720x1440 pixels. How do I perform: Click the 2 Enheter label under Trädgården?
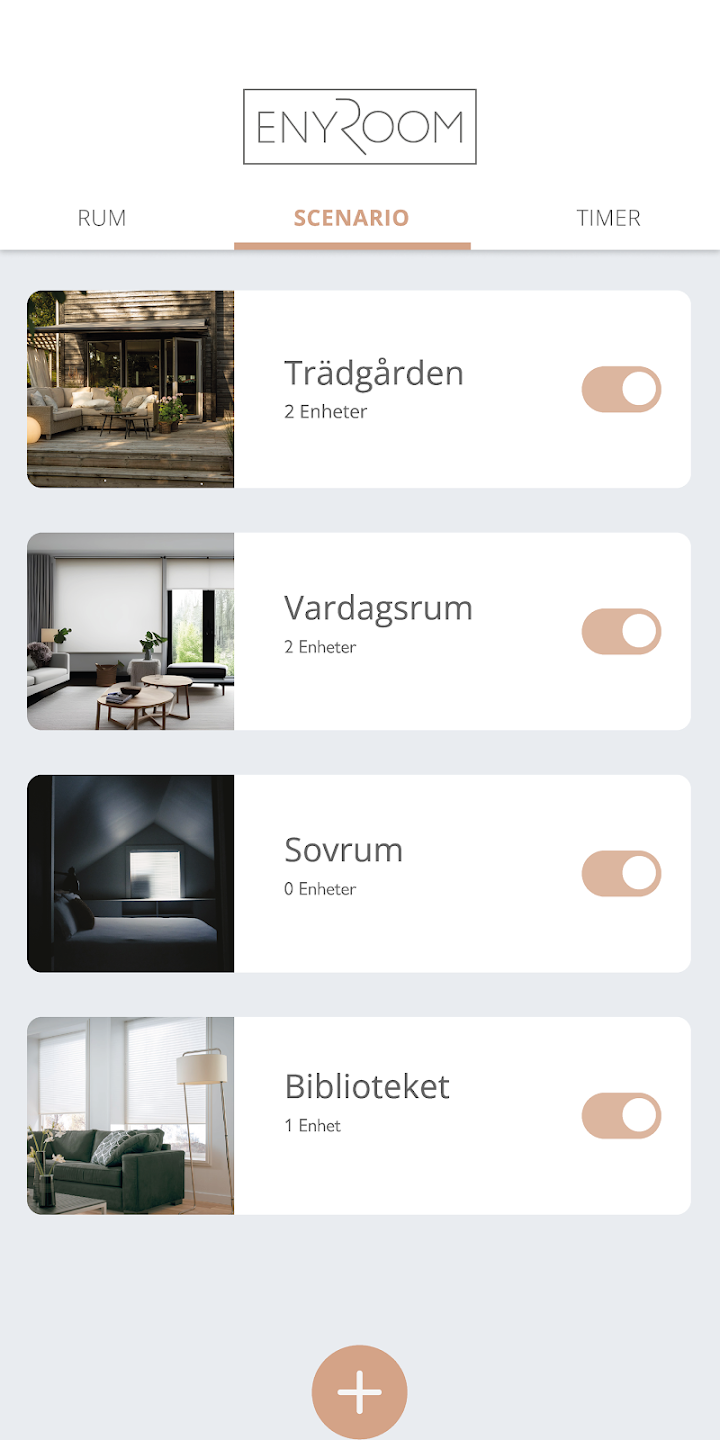pyautogui.click(x=325, y=411)
